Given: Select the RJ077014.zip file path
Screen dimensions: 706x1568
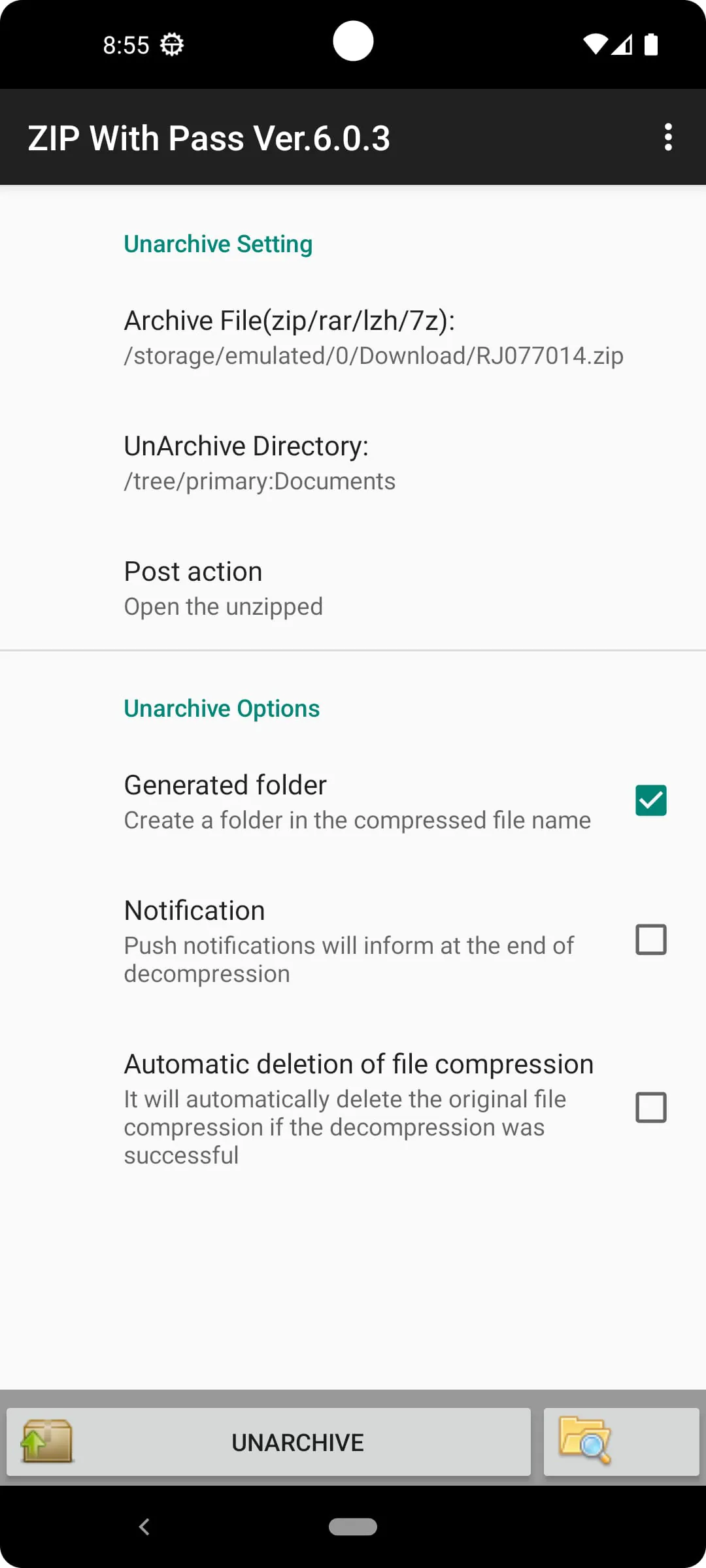Looking at the screenshot, I should coord(373,355).
